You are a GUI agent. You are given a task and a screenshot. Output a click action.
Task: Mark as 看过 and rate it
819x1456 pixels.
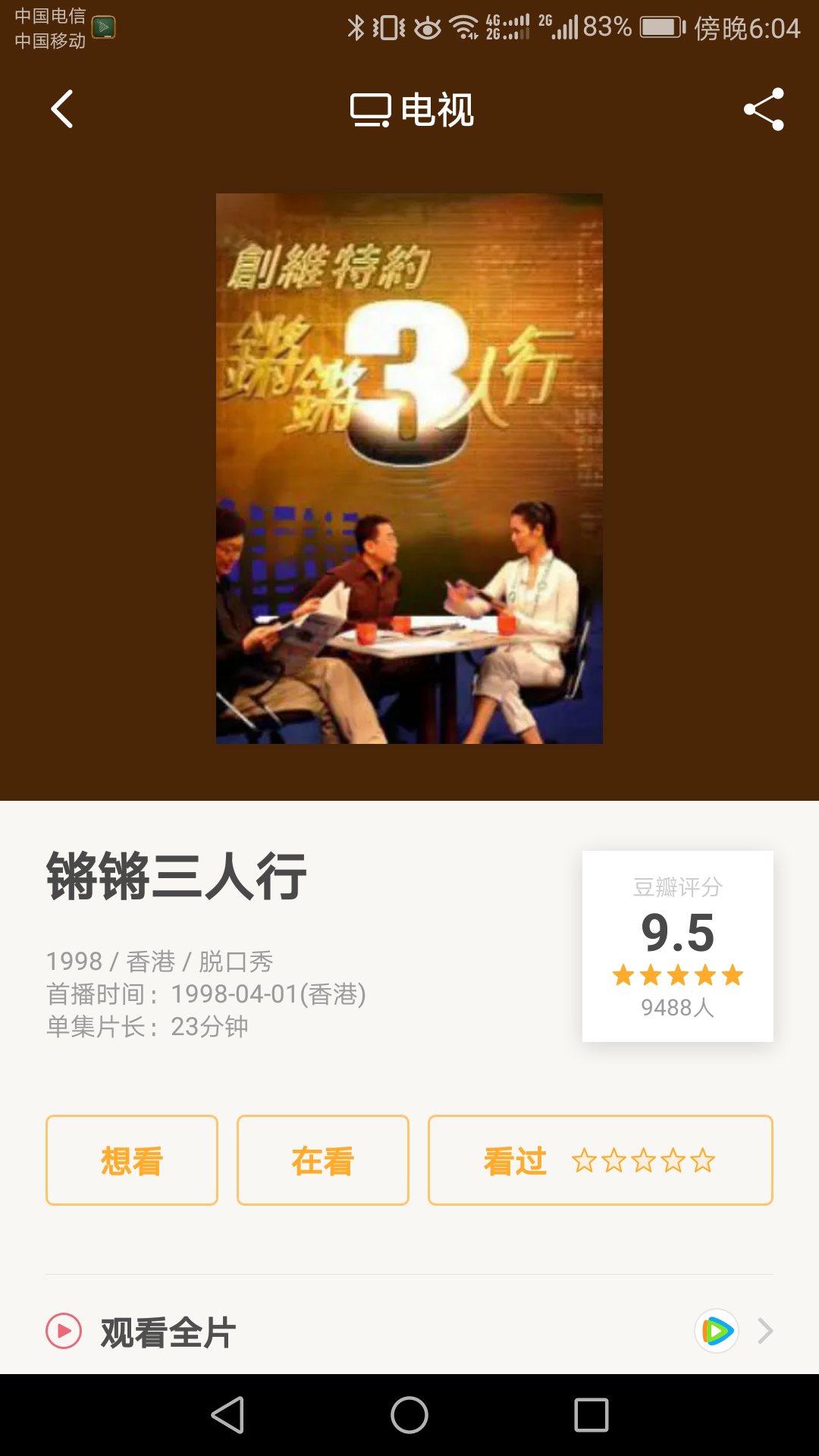tap(600, 1160)
